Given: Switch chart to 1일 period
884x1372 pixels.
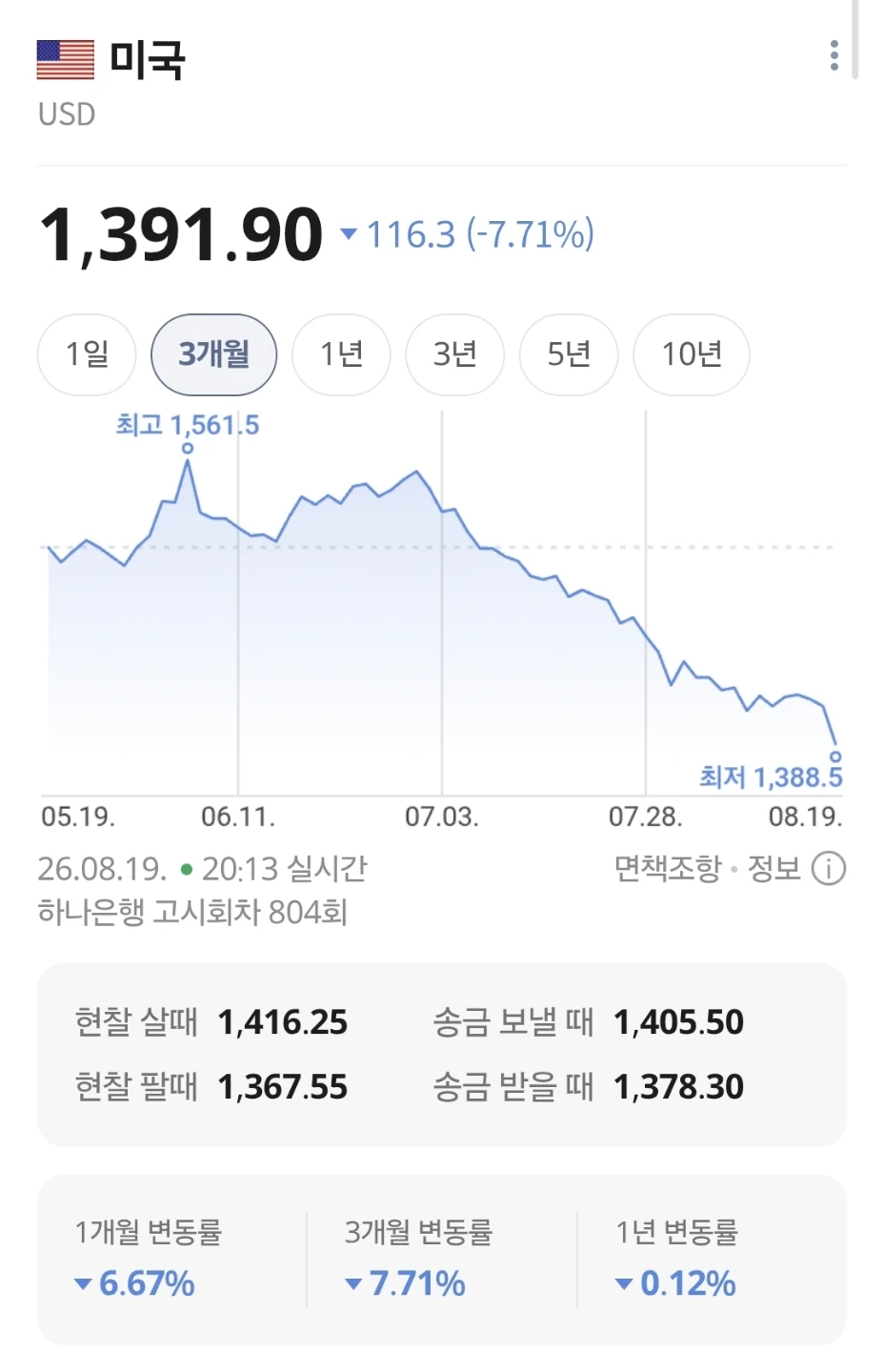Looking at the screenshot, I should [87, 354].
